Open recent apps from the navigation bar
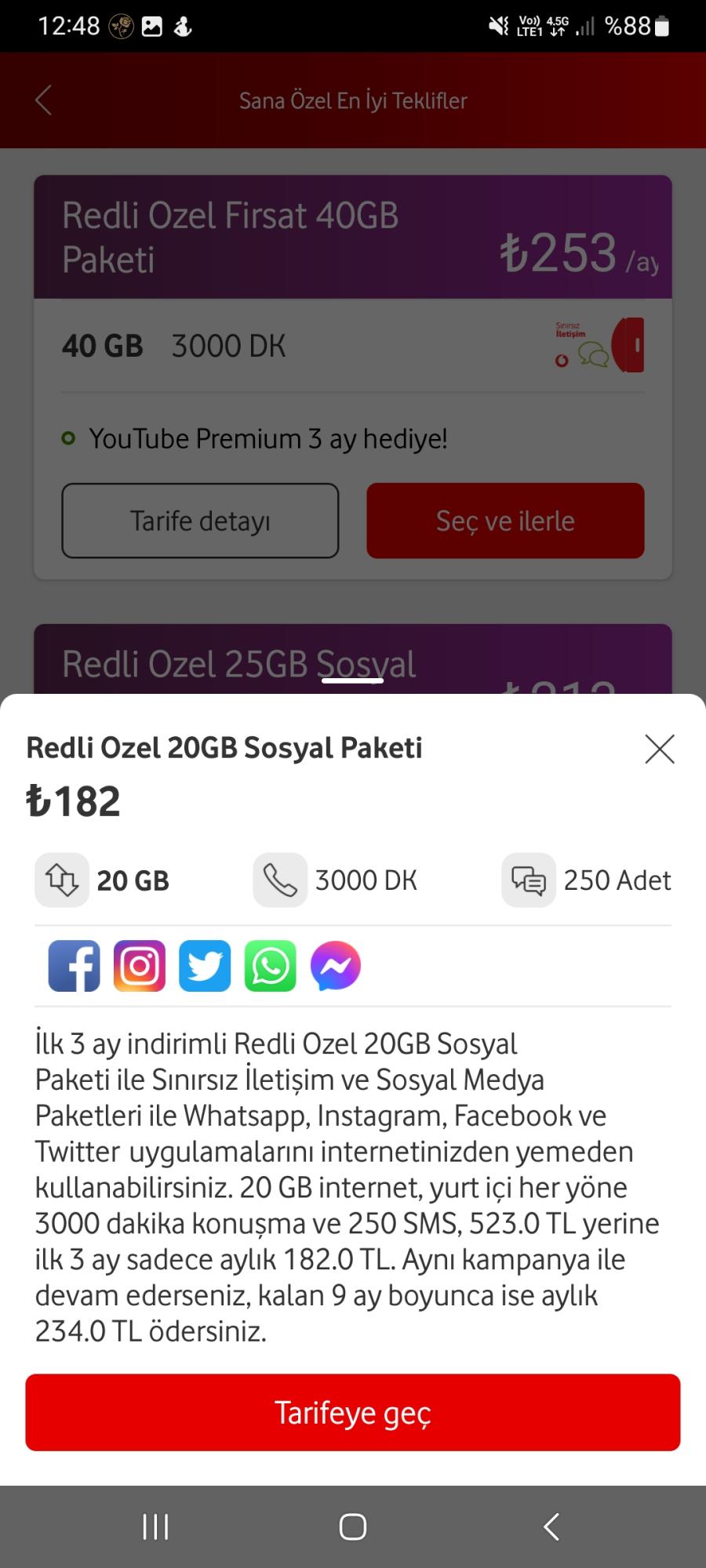The image size is (706, 1568). pyautogui.click(x=155, y=1526)
